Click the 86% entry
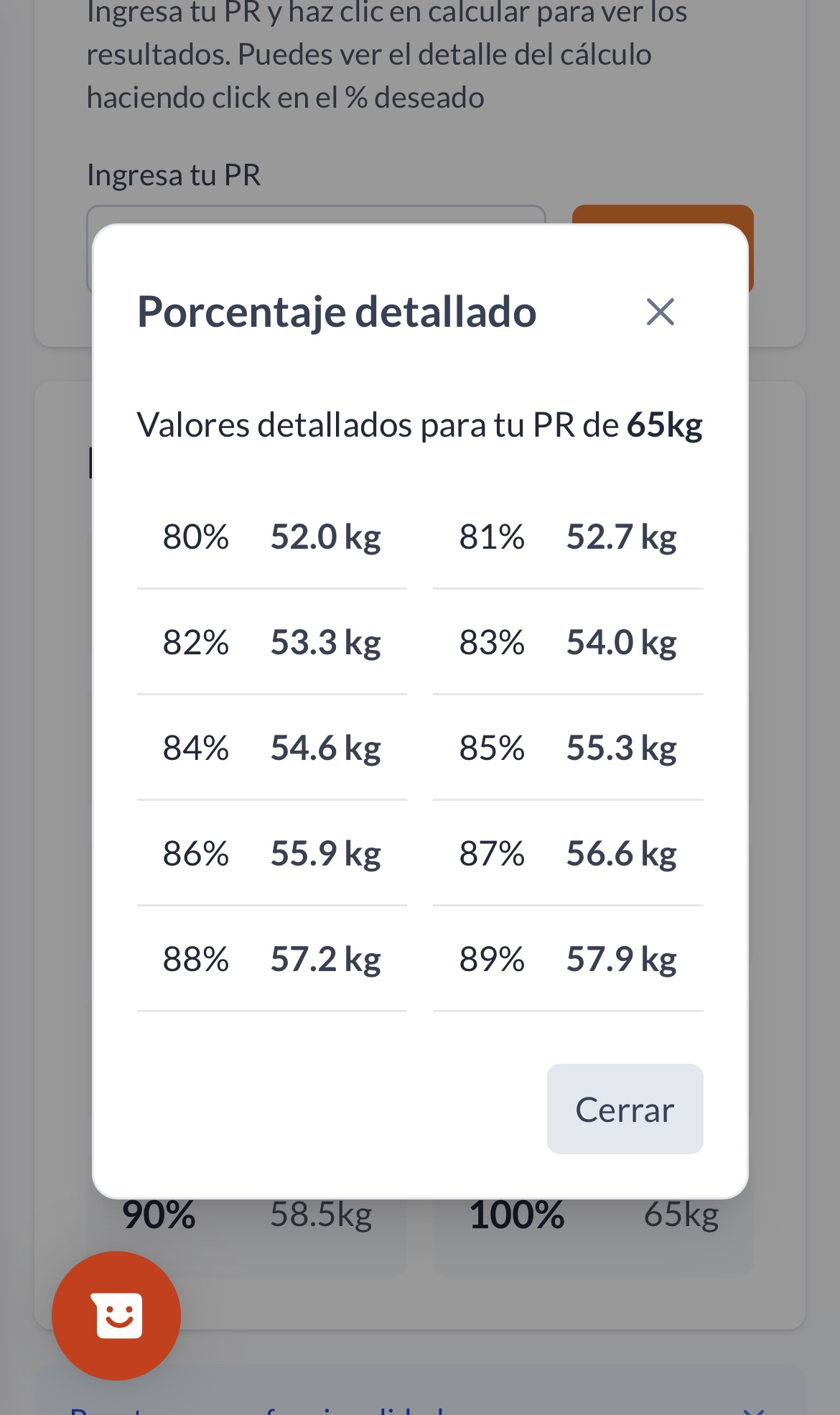Image resolution: width=840 pixels, height=1415 pixels. (271, 853)
